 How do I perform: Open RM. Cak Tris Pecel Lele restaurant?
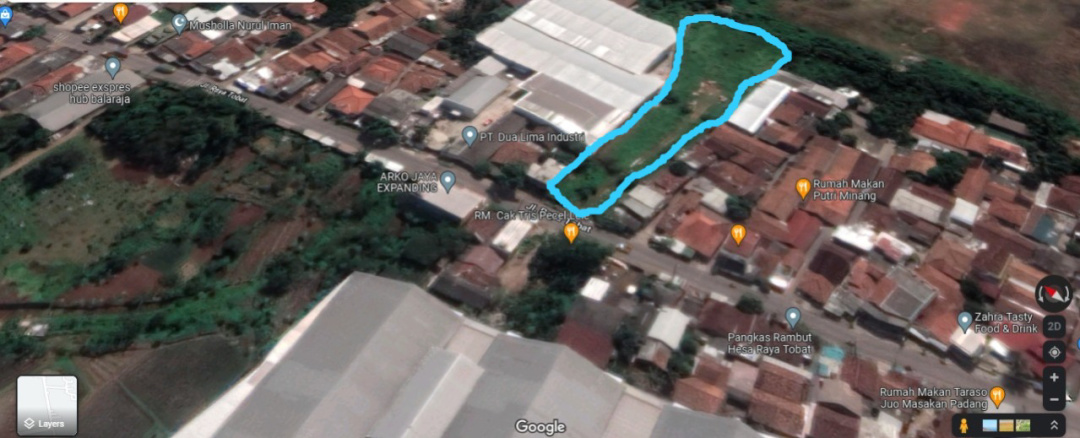coord(571,232)
